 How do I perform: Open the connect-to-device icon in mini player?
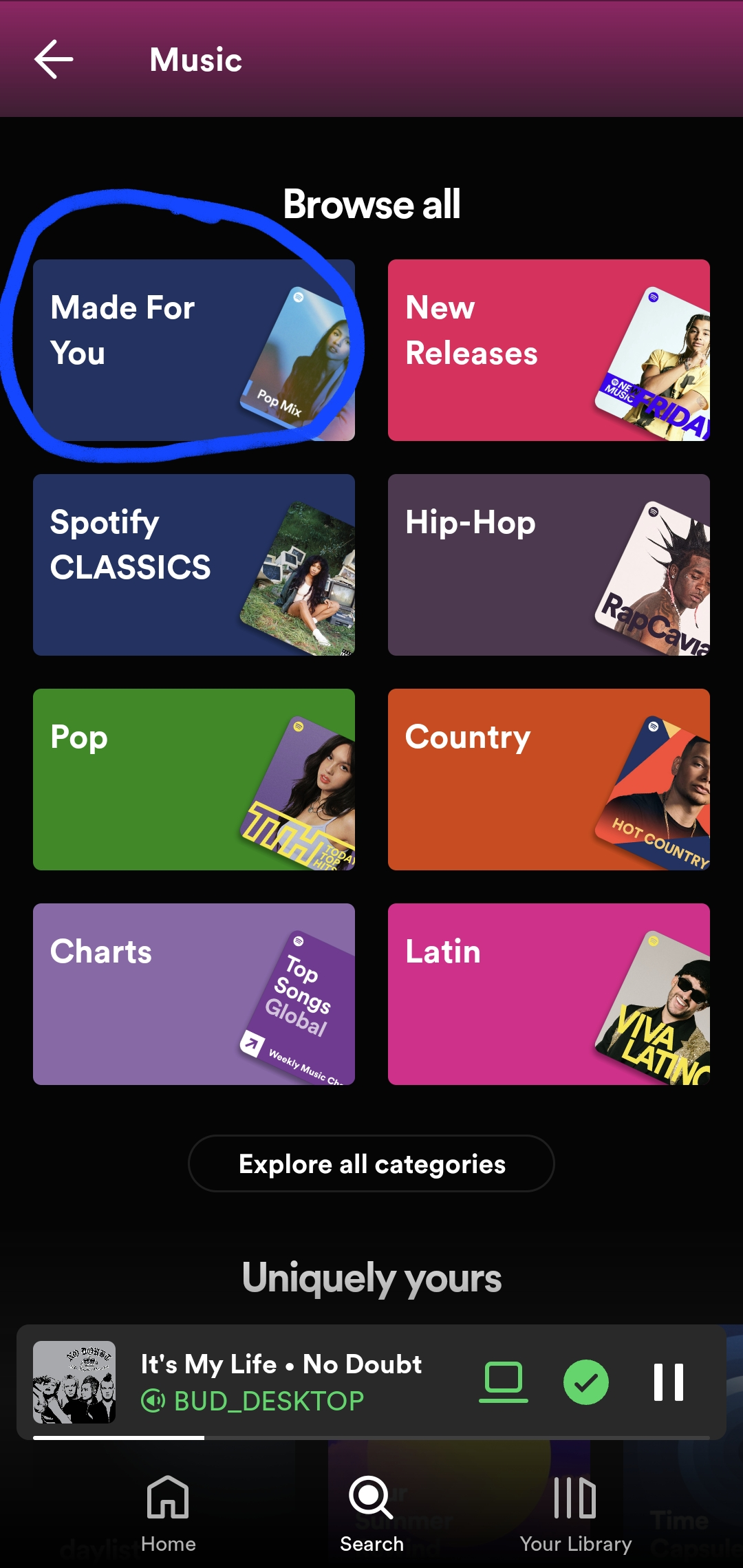click(x=503, y=1384)
